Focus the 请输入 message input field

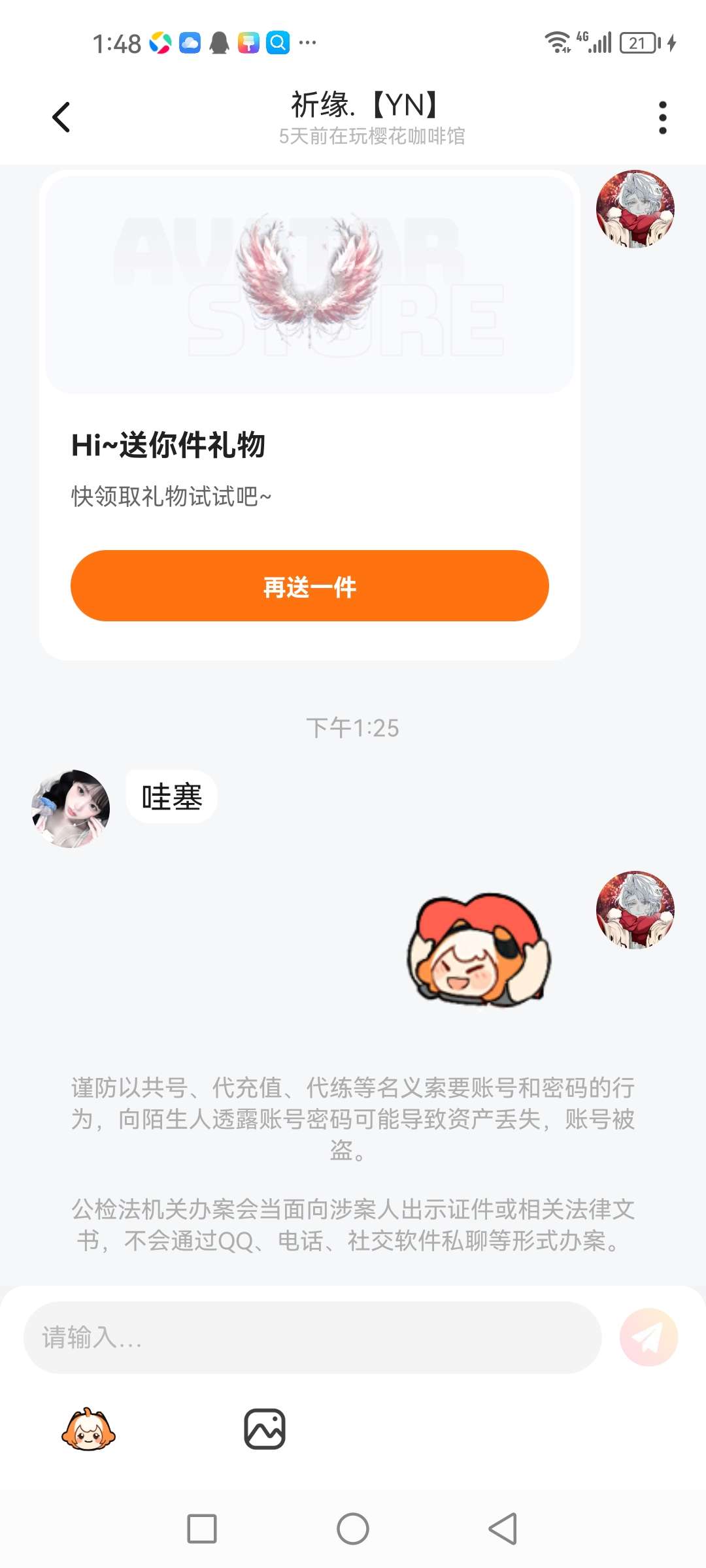312,1337
